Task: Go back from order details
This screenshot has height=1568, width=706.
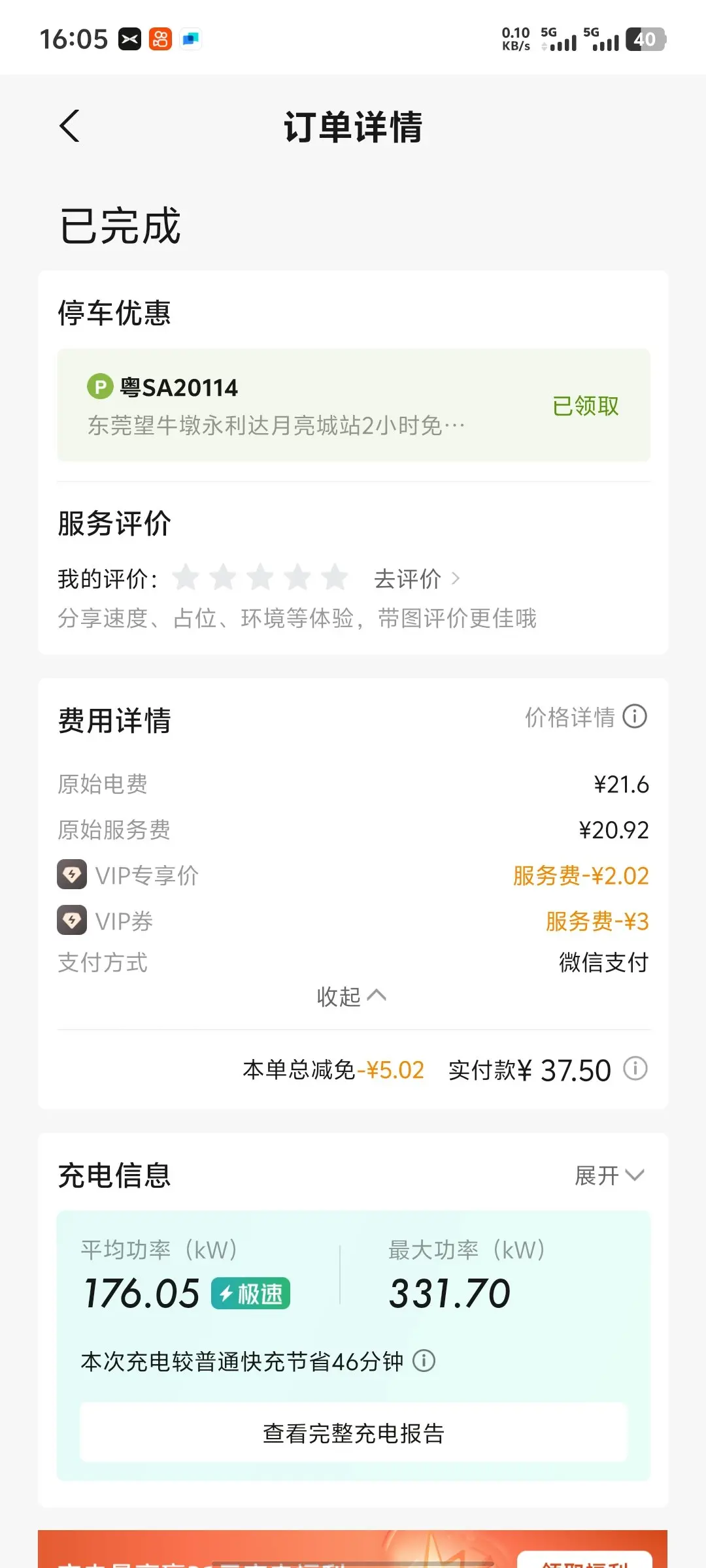Action: (70, 125)
